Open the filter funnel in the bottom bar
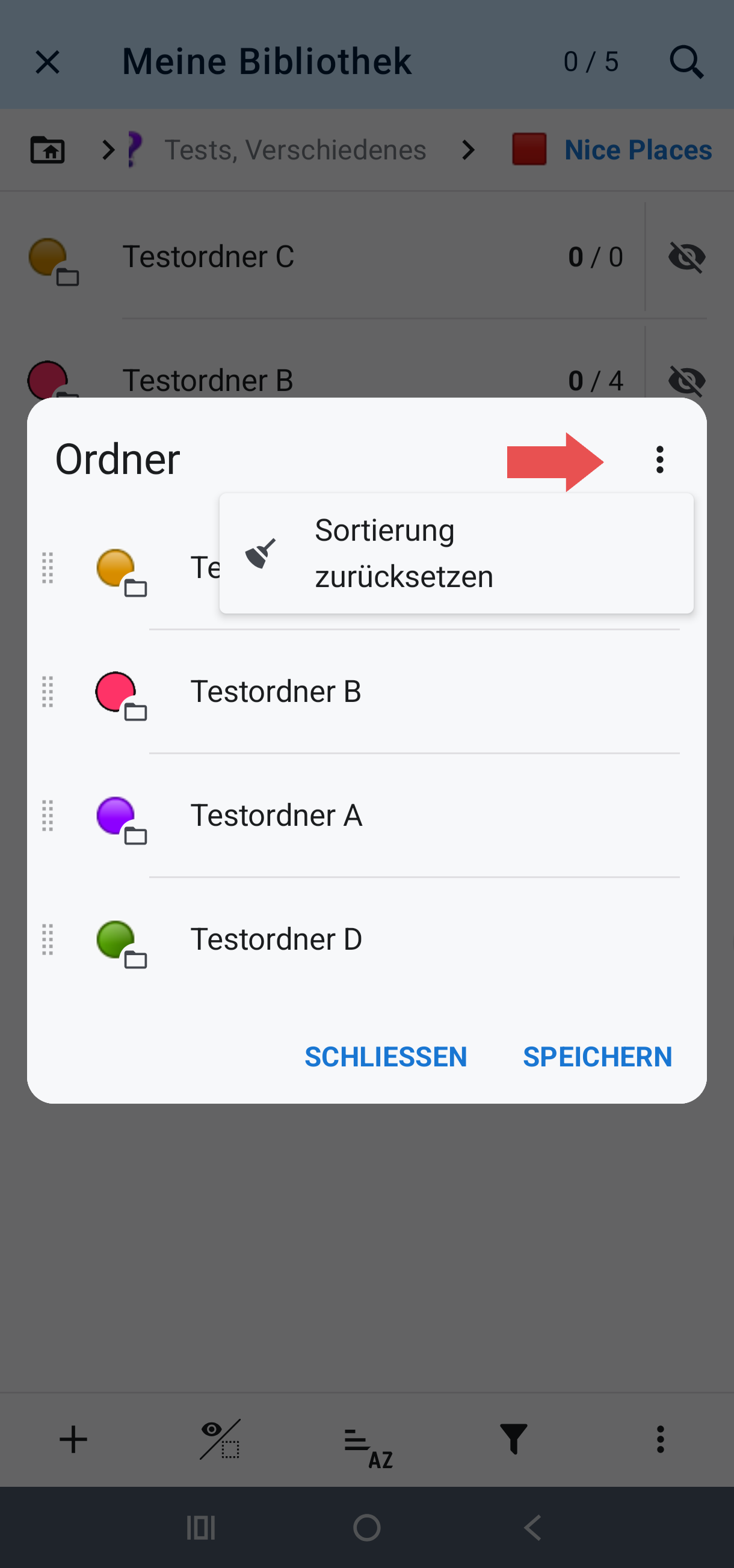Viewport: 734px width, 1568px height. coord(513,1439)
